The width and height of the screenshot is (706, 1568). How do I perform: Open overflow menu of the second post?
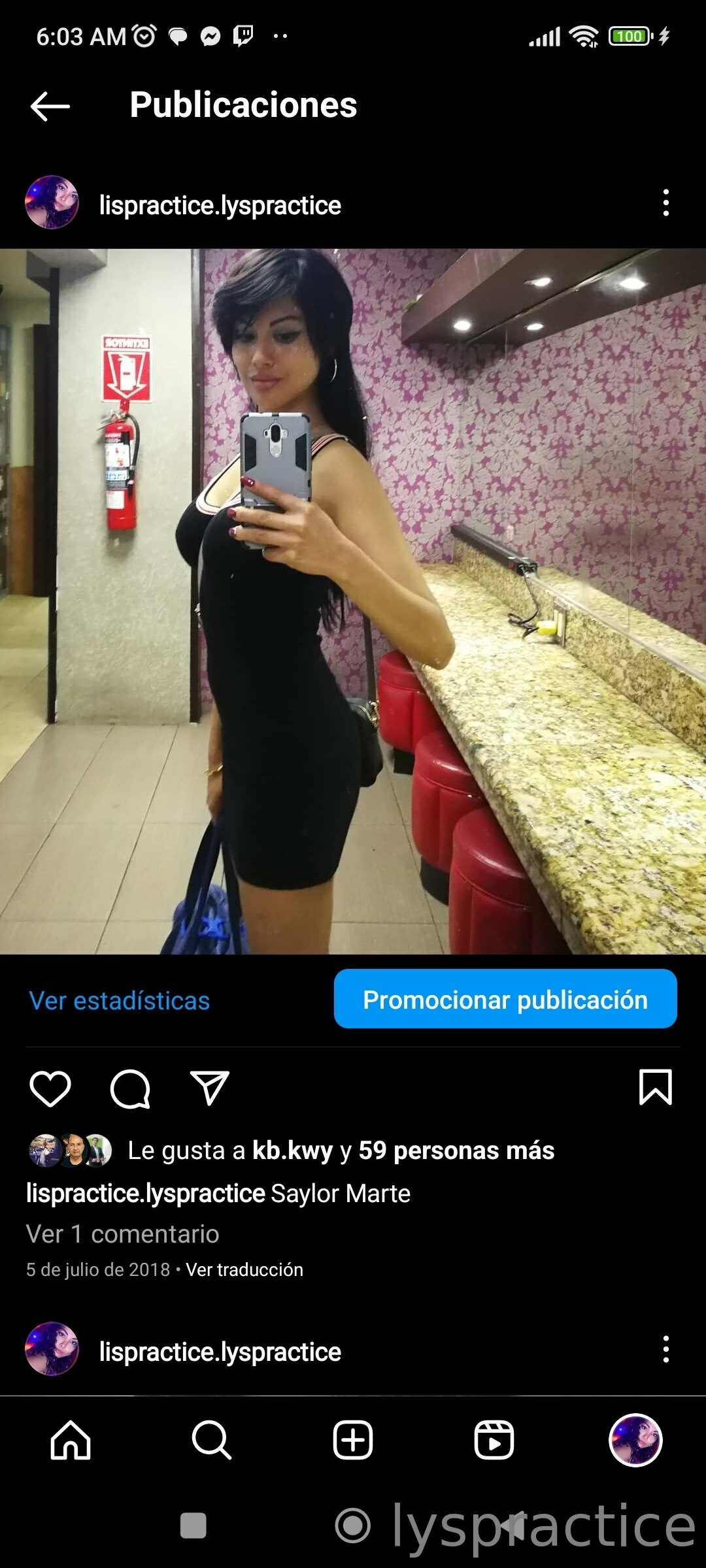tap(665, 1349)
